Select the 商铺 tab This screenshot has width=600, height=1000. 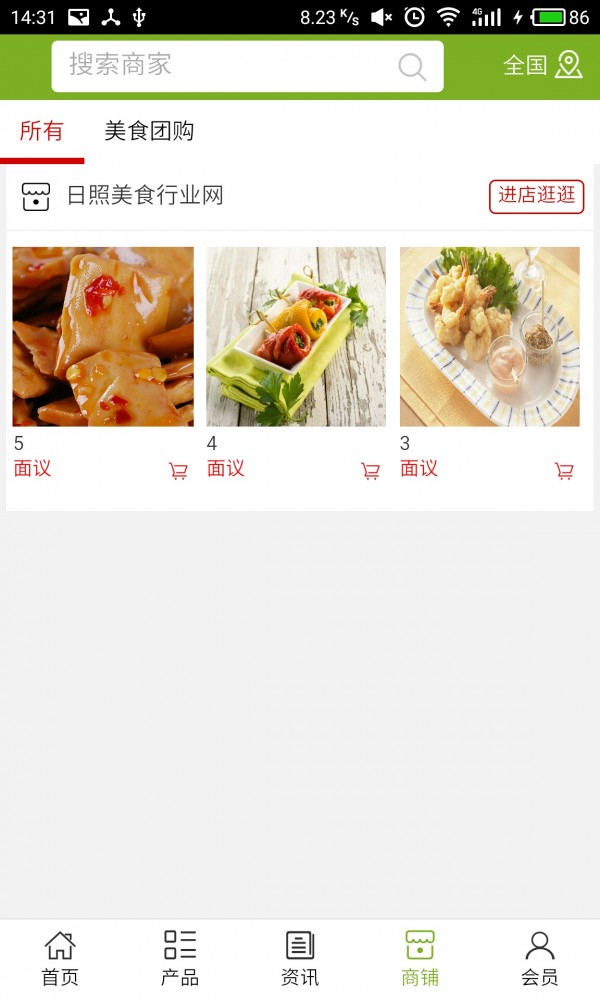420,958
